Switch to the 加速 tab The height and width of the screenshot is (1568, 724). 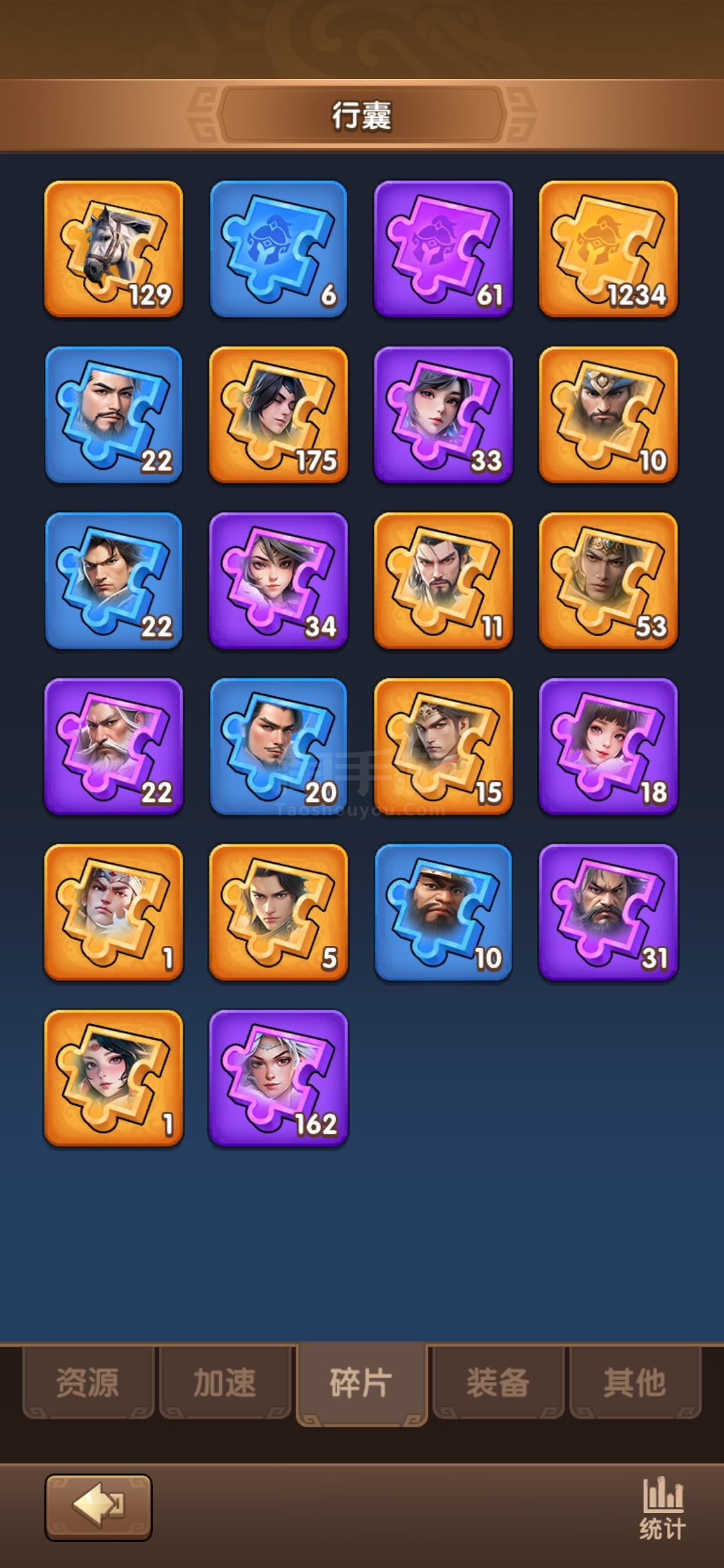click(x=225, y=1383)
